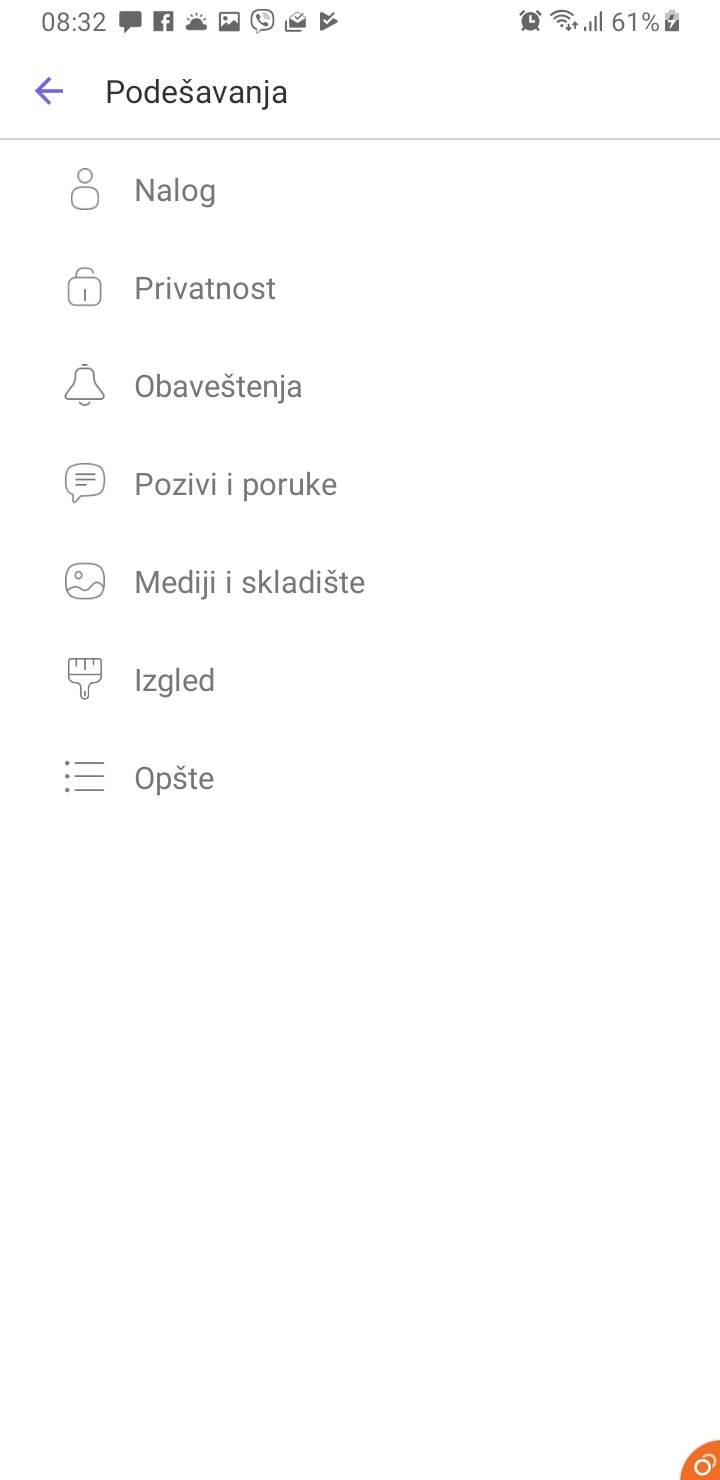The height and width of the screenshot is (1480, 720).
Task: Tap the orange floating corner button
Action: [704, 1464]
